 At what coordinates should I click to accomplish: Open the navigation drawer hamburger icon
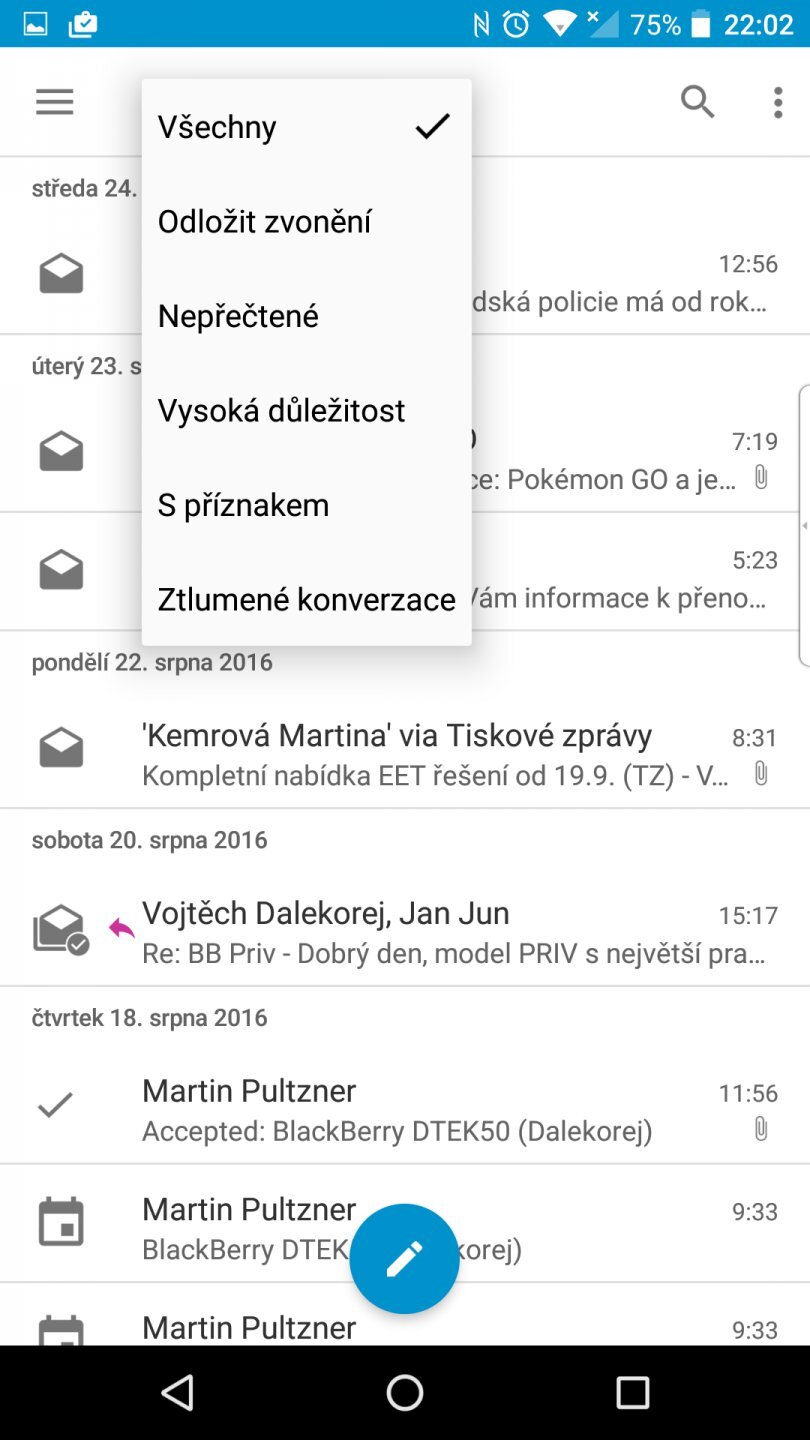[x=54, y=102]
